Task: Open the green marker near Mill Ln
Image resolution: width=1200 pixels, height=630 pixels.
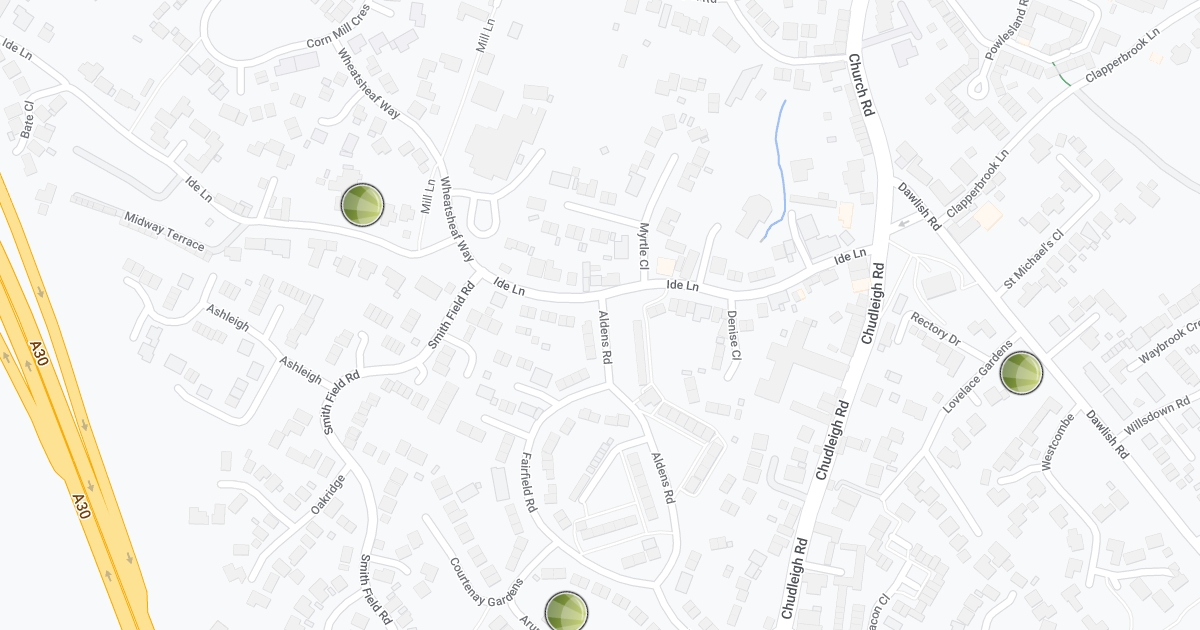Action: coord(362,205)
